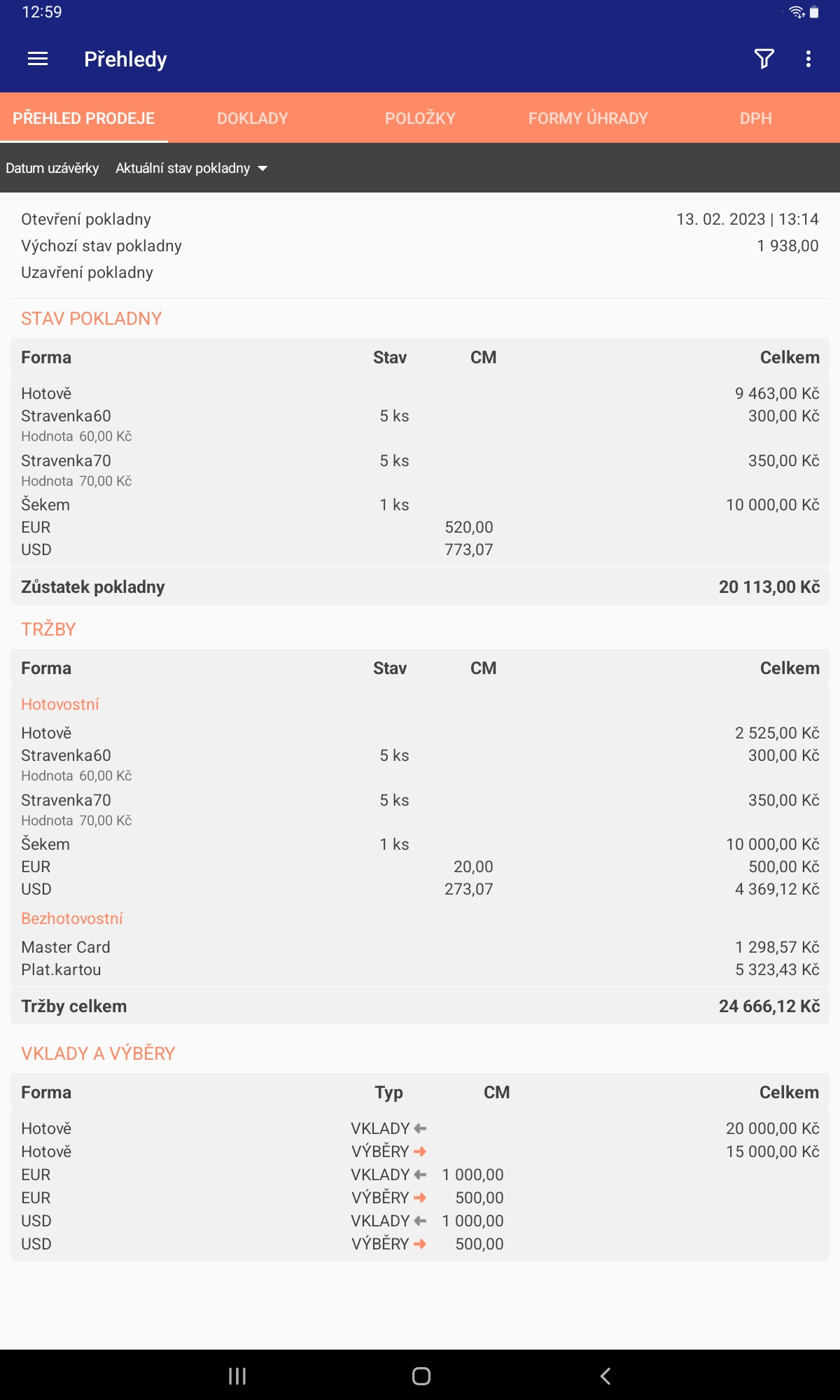Open the three-dot overflow menu
This screenshot has height=1400, width=840.
pyautogui.click(x=808, y=59)
